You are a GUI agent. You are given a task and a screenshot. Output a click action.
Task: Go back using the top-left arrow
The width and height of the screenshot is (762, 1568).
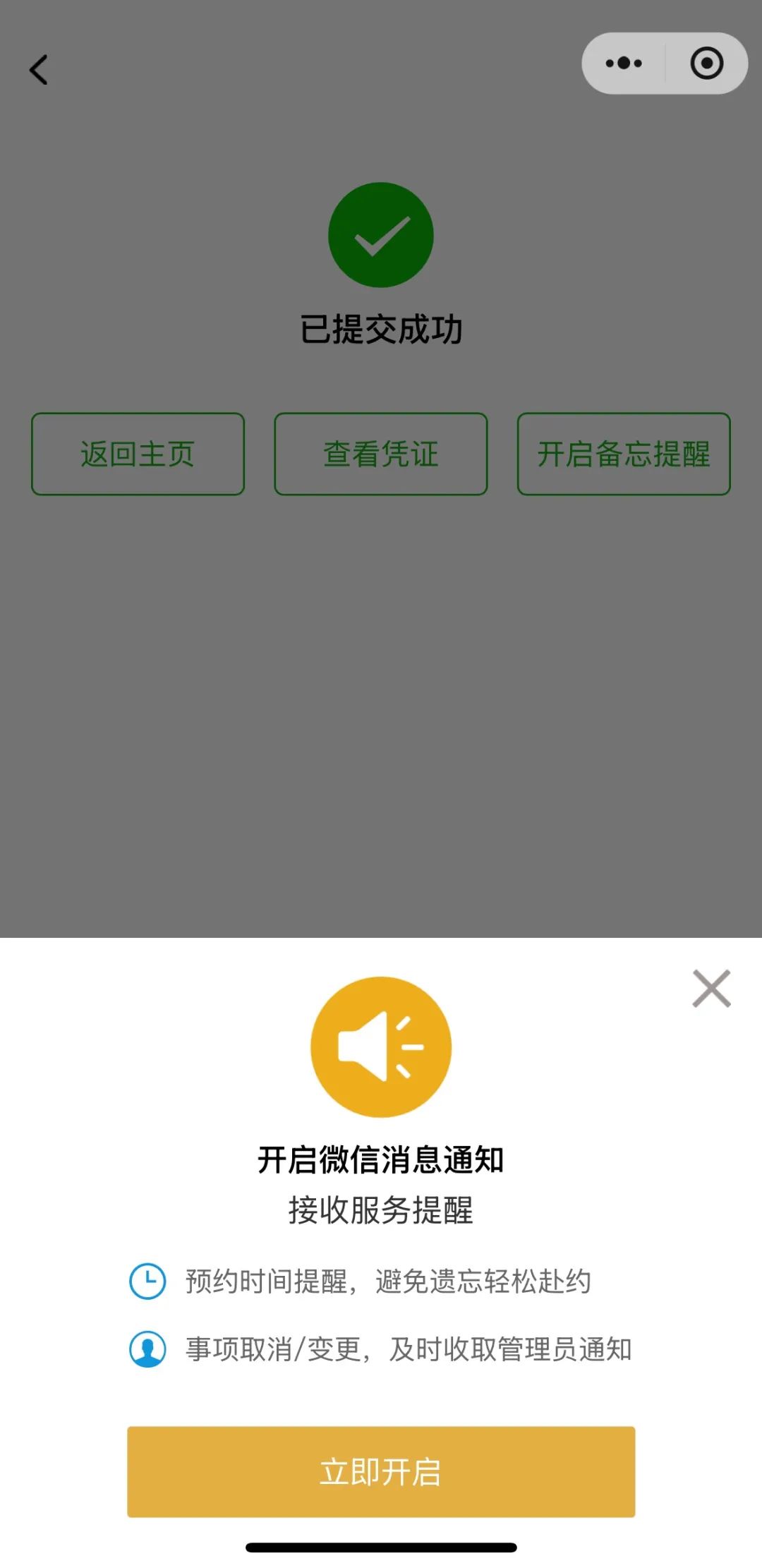tap(39, 70)
